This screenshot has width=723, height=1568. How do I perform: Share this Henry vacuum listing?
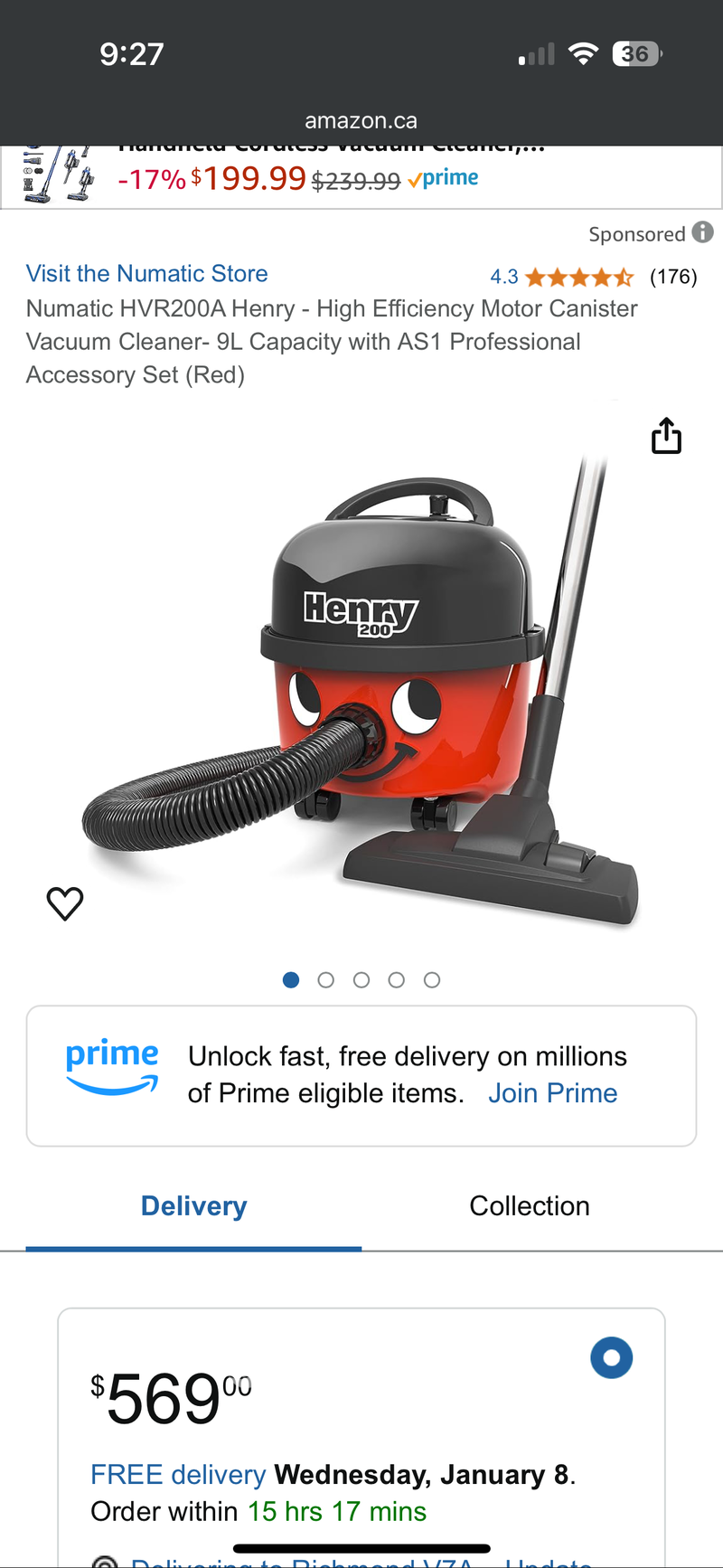tap(666, 436)
